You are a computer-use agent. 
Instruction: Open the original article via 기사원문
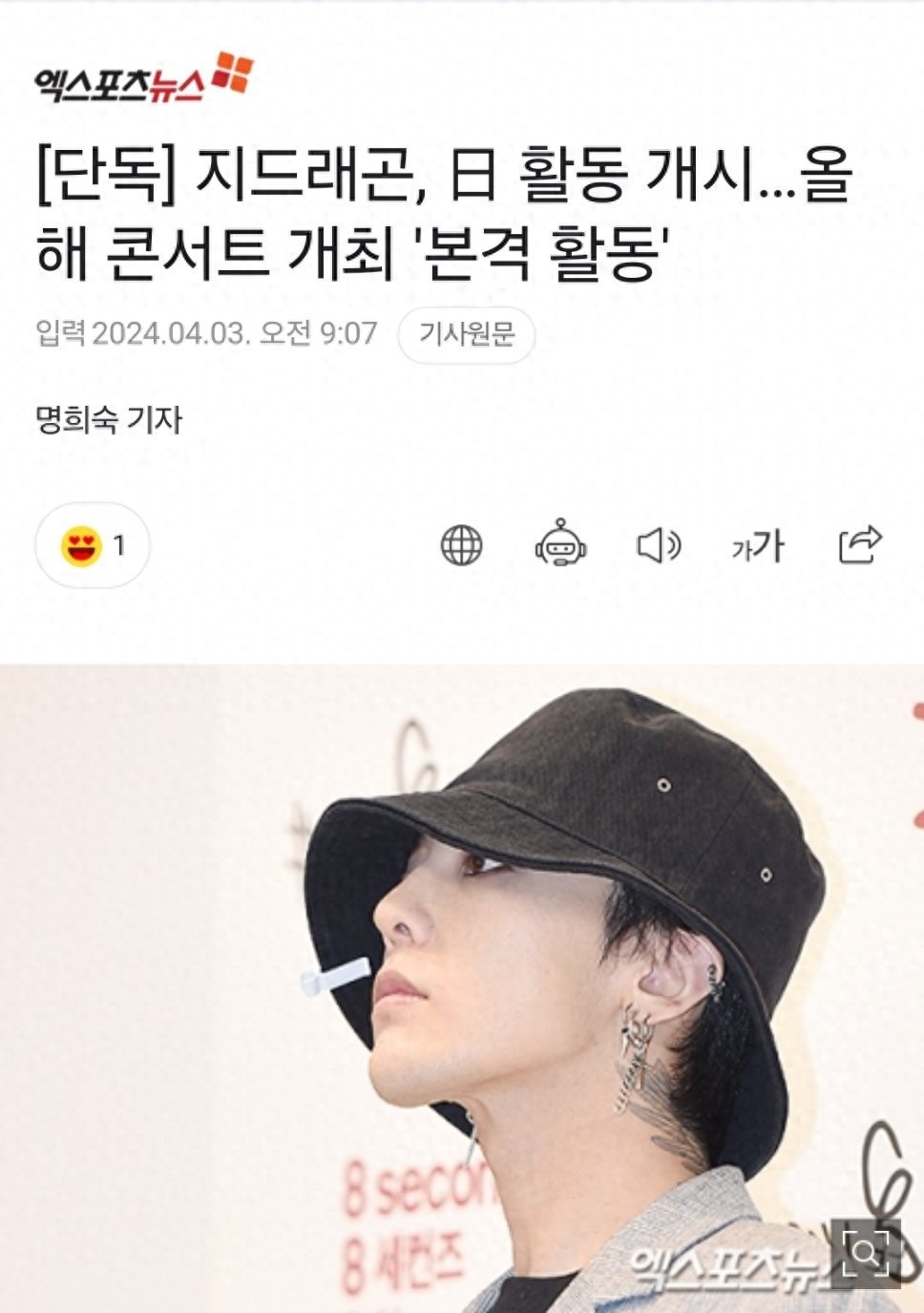click(x=467, y=334)
